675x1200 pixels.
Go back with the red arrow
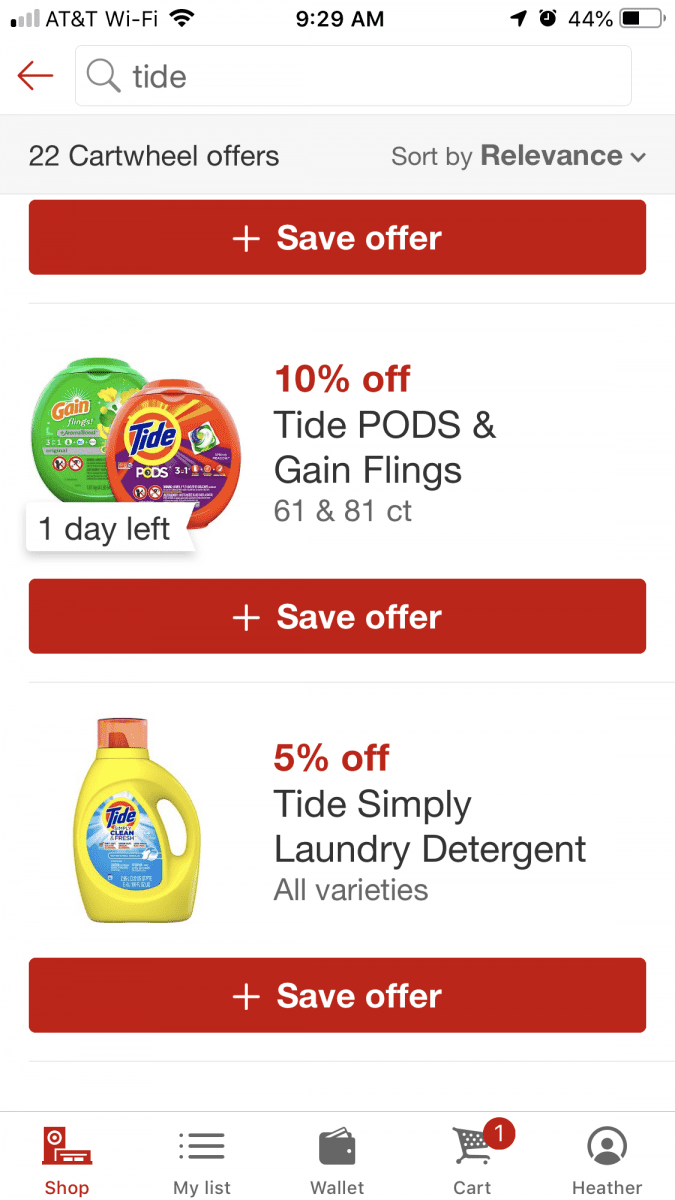pyautogui.click(x=35, y=76)
